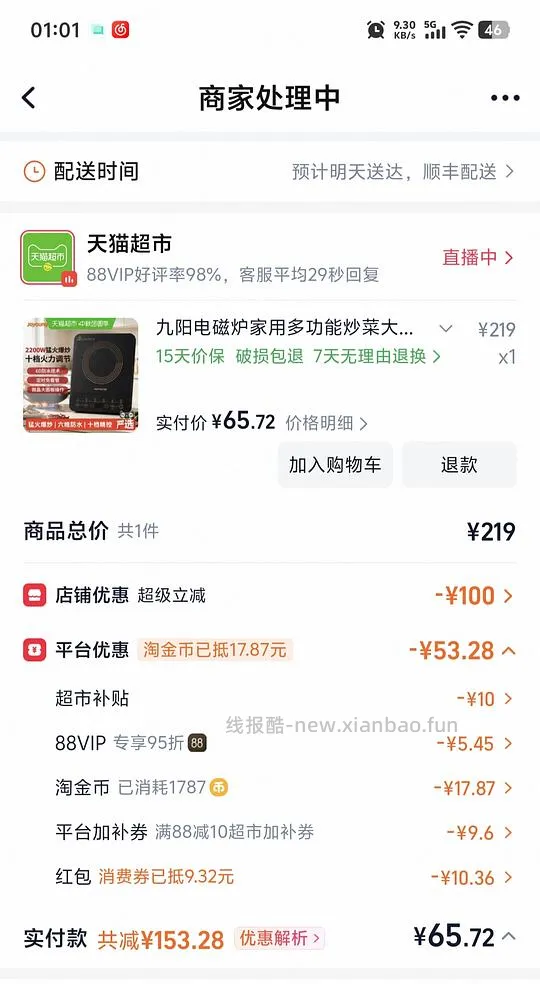Open the 店铺优惠 超级立减 discount details
This screenshot has width=540, height=984.
coord(270,595)
